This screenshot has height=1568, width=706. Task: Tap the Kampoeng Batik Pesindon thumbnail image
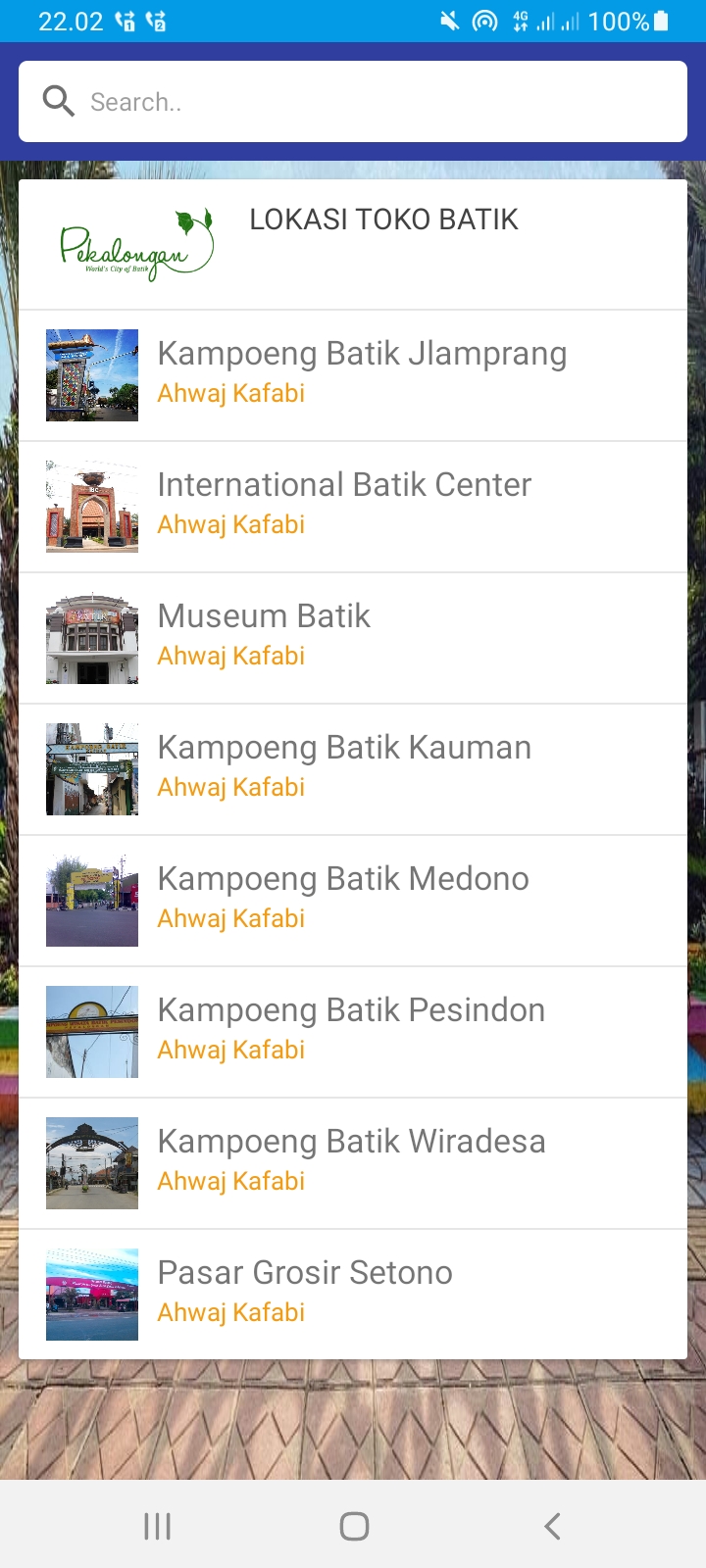tap(91, 1031)
